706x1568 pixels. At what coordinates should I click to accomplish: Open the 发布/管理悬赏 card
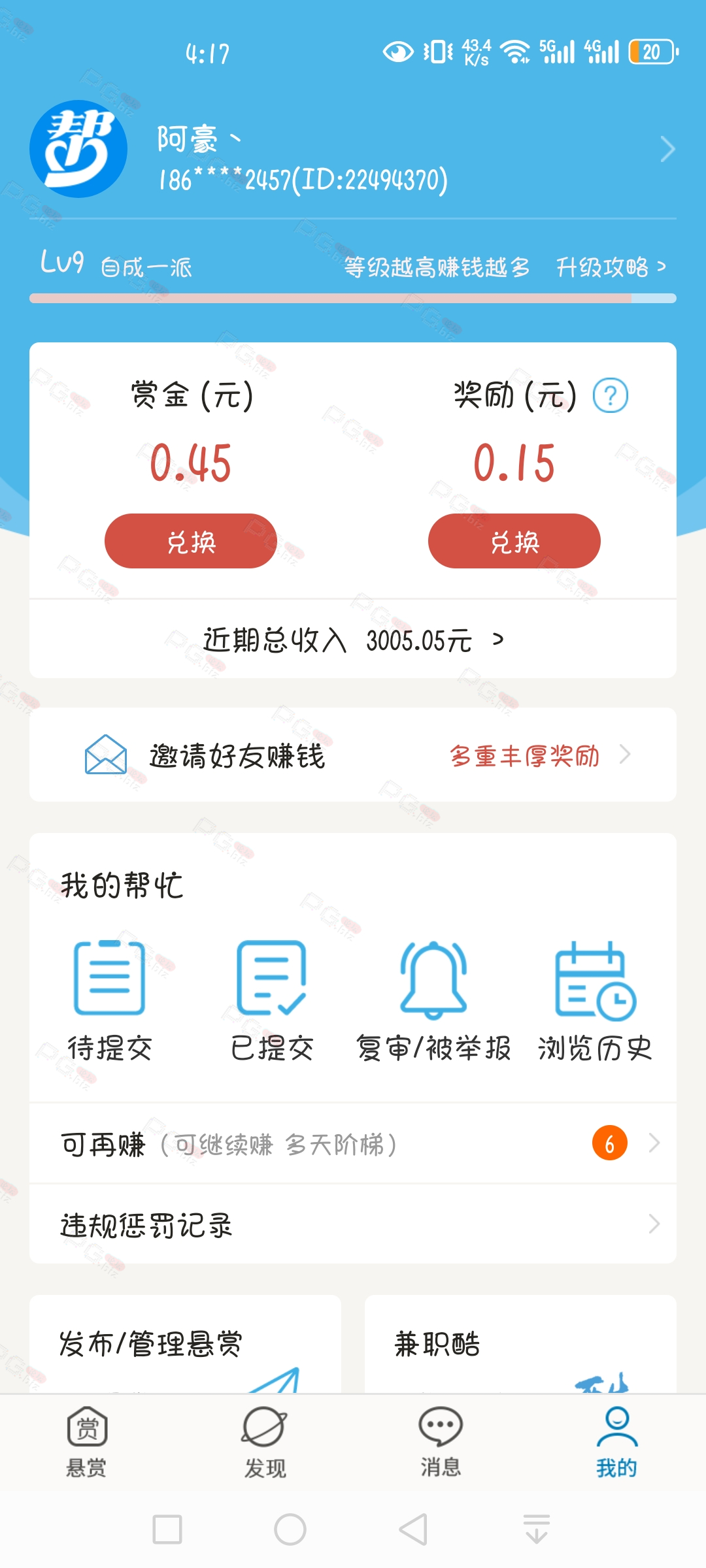(x=186, y=1344)
